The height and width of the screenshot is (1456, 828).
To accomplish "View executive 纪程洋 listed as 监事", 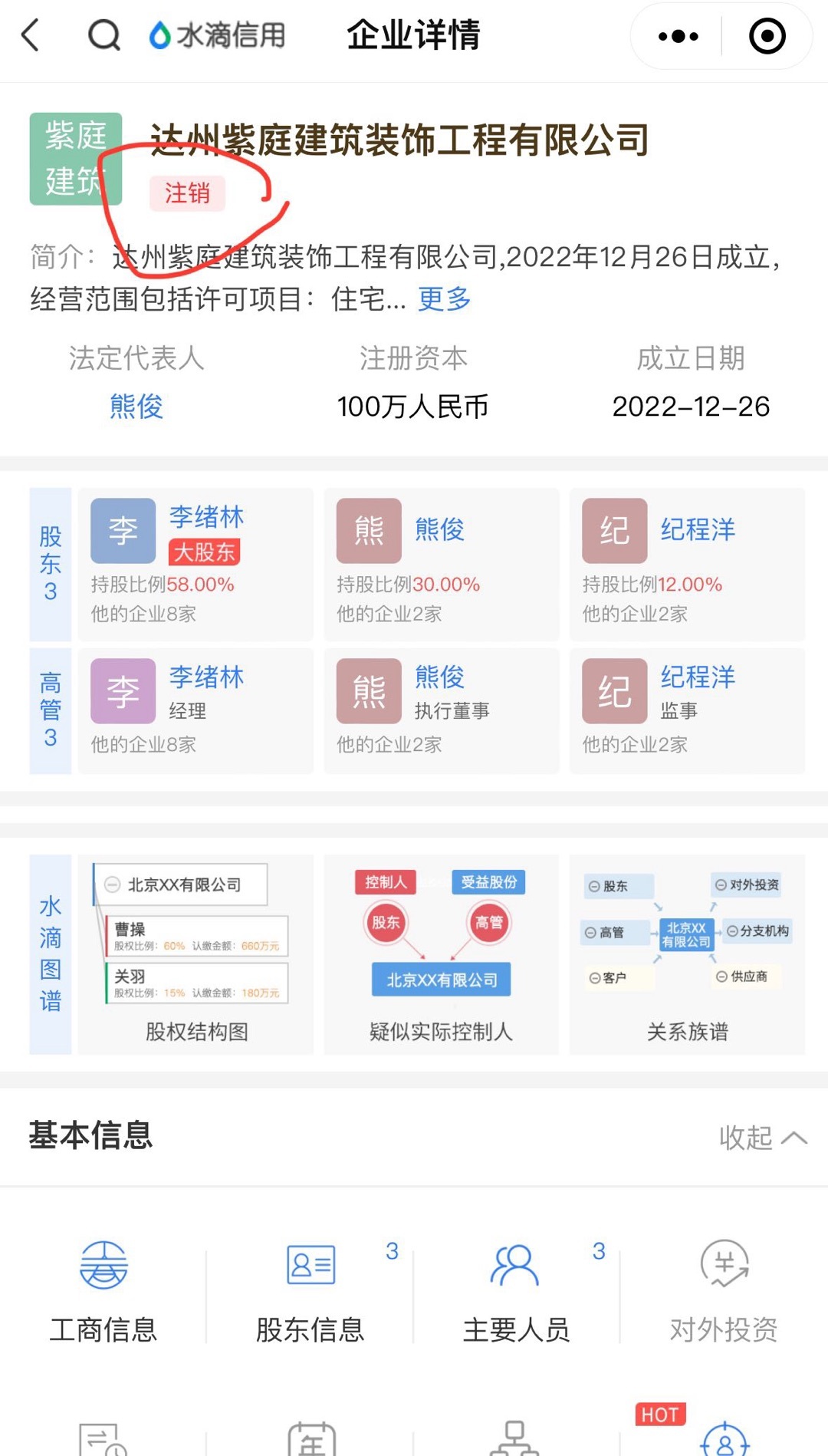I will click(x=686, y=710).
